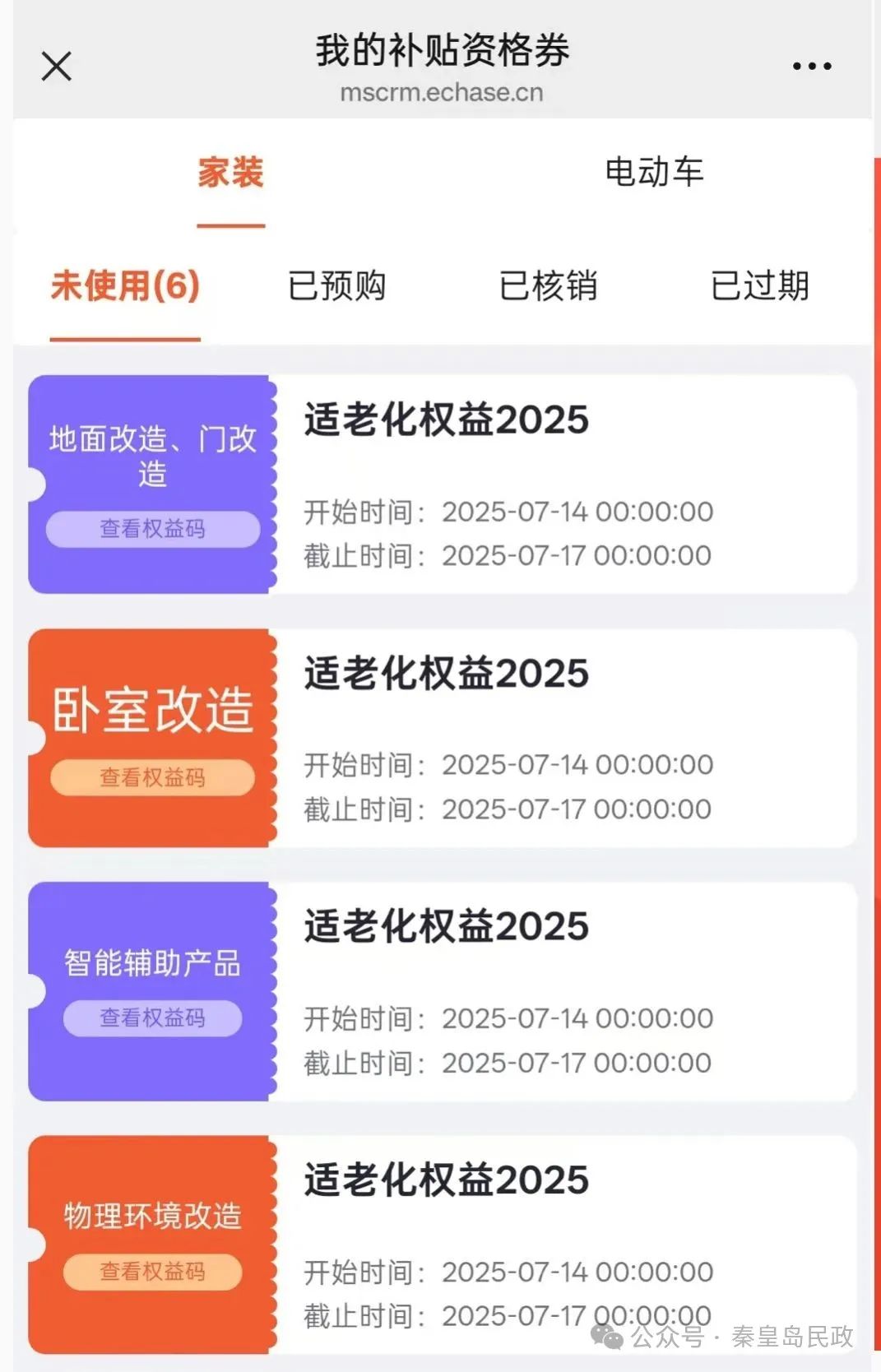
Task: Click the 卧室改造 orange coupon stub
Action: click(x=152, y=707)
